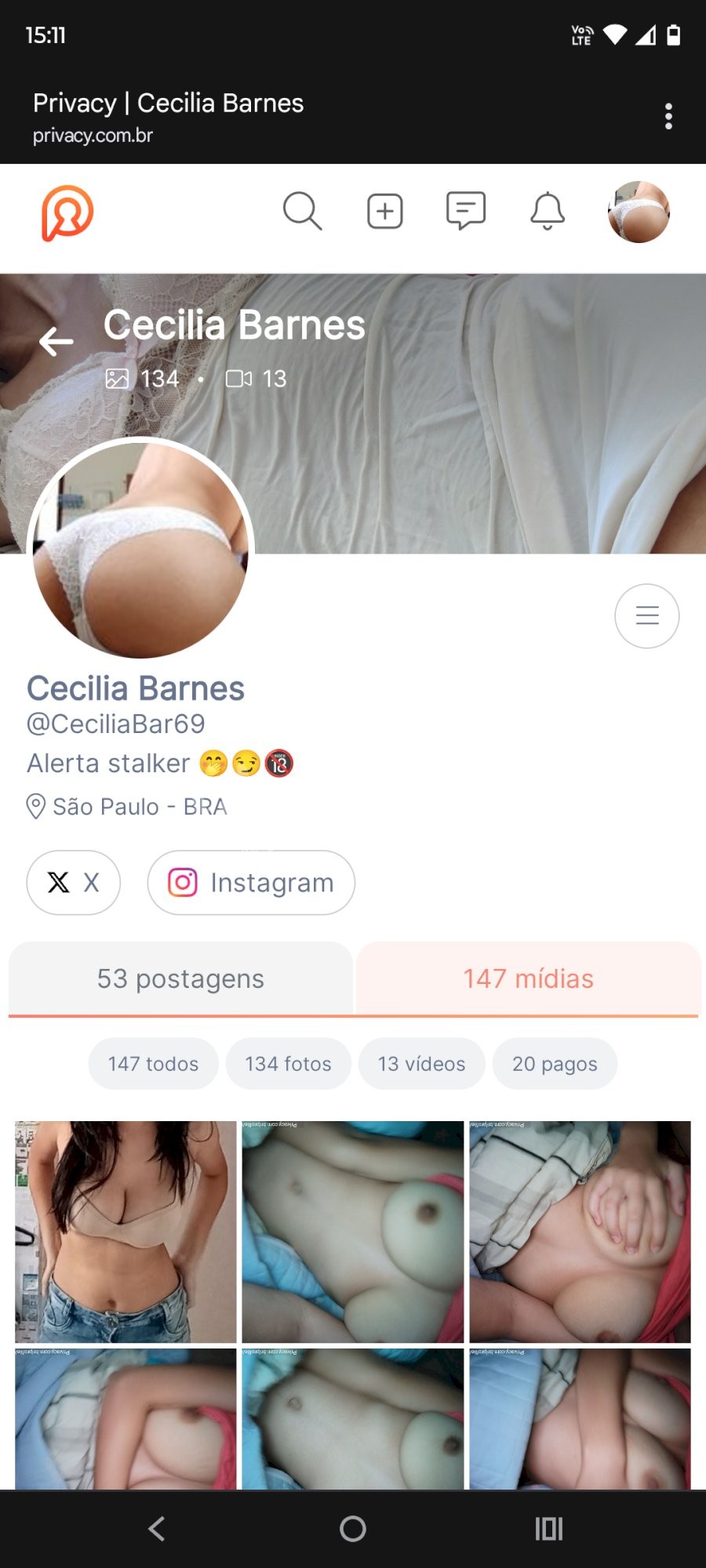Open the browser overflow menu
Viewport: 706px width, 1568px height.
point(668,116)
